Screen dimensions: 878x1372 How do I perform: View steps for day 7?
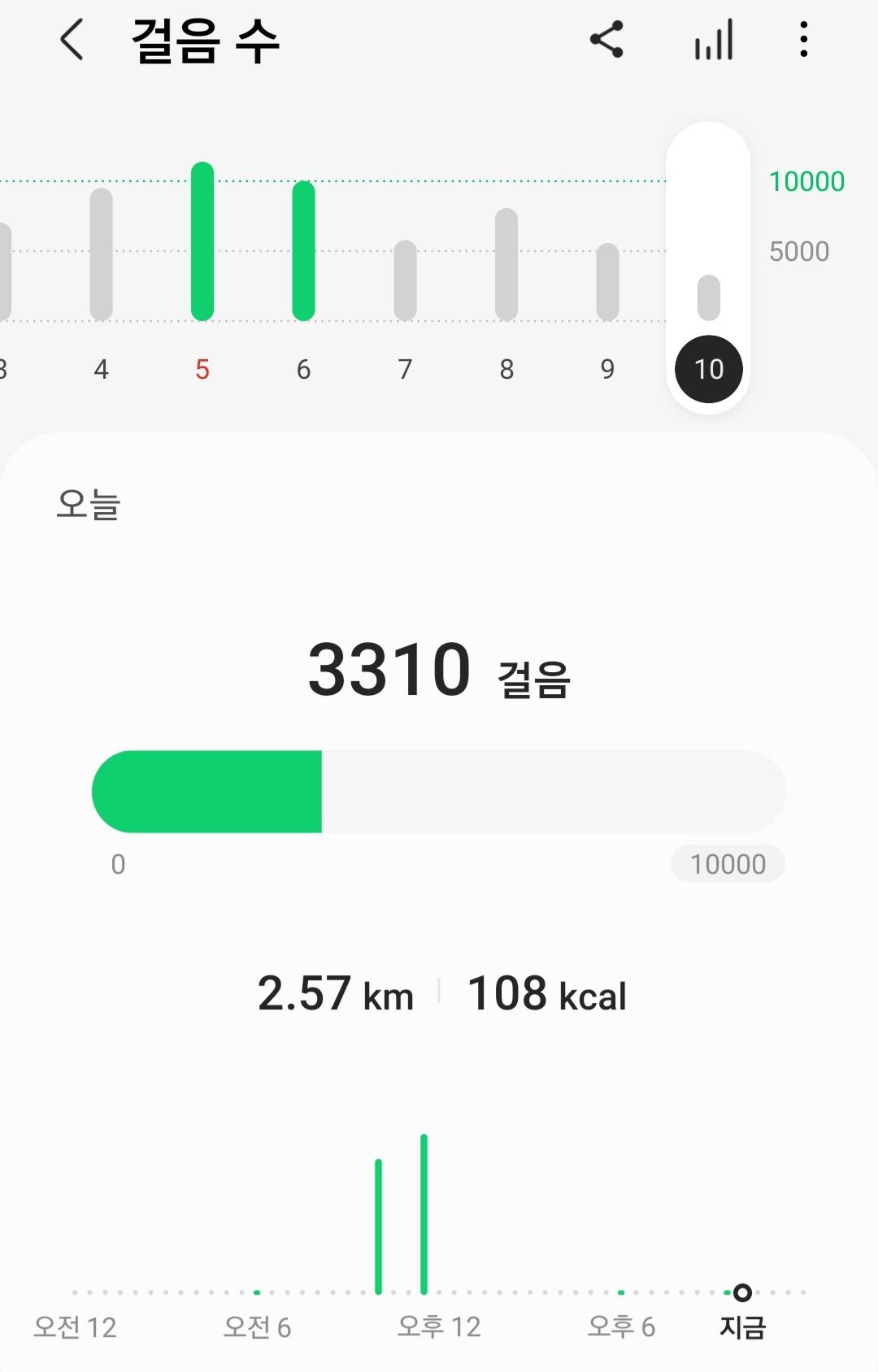pyautogui.click(x=405, y=369)
